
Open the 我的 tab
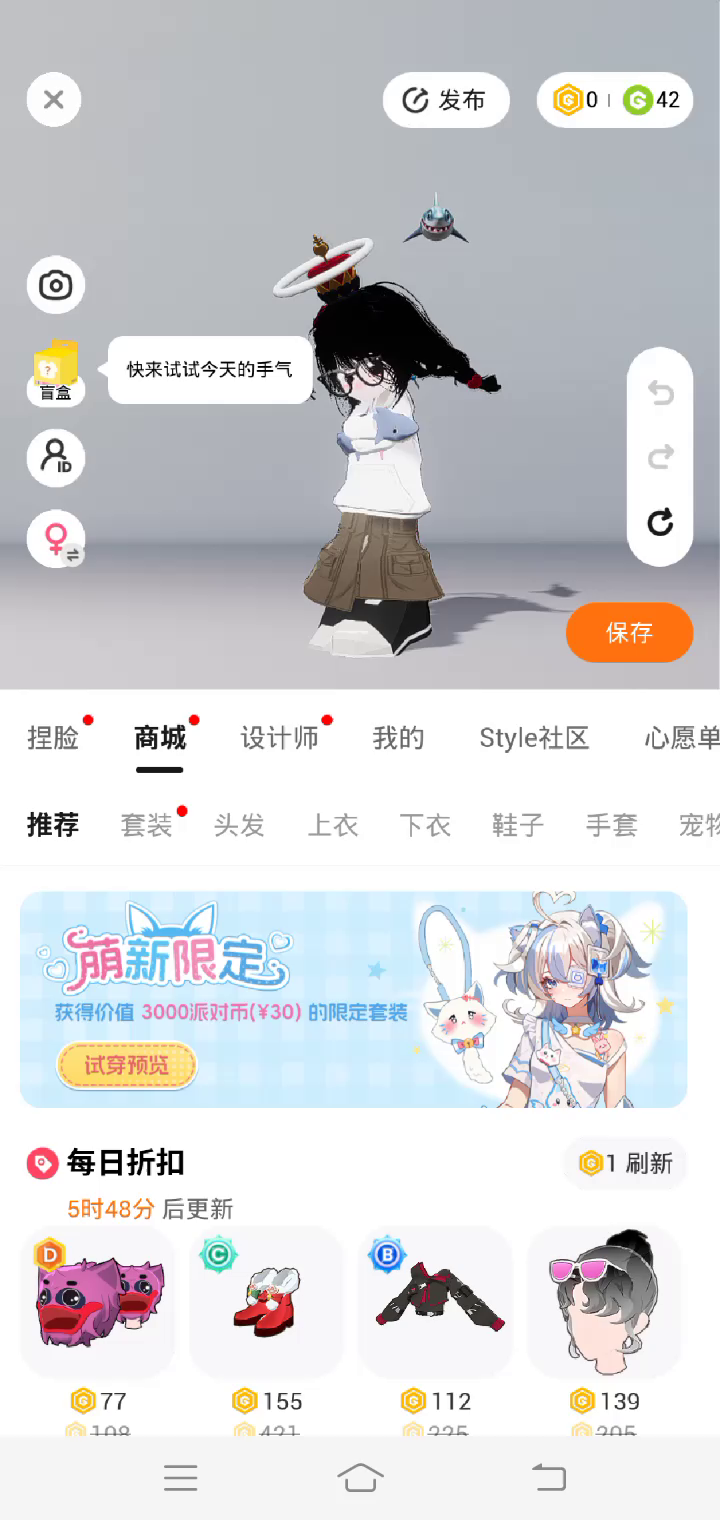[x=398, y=739]
